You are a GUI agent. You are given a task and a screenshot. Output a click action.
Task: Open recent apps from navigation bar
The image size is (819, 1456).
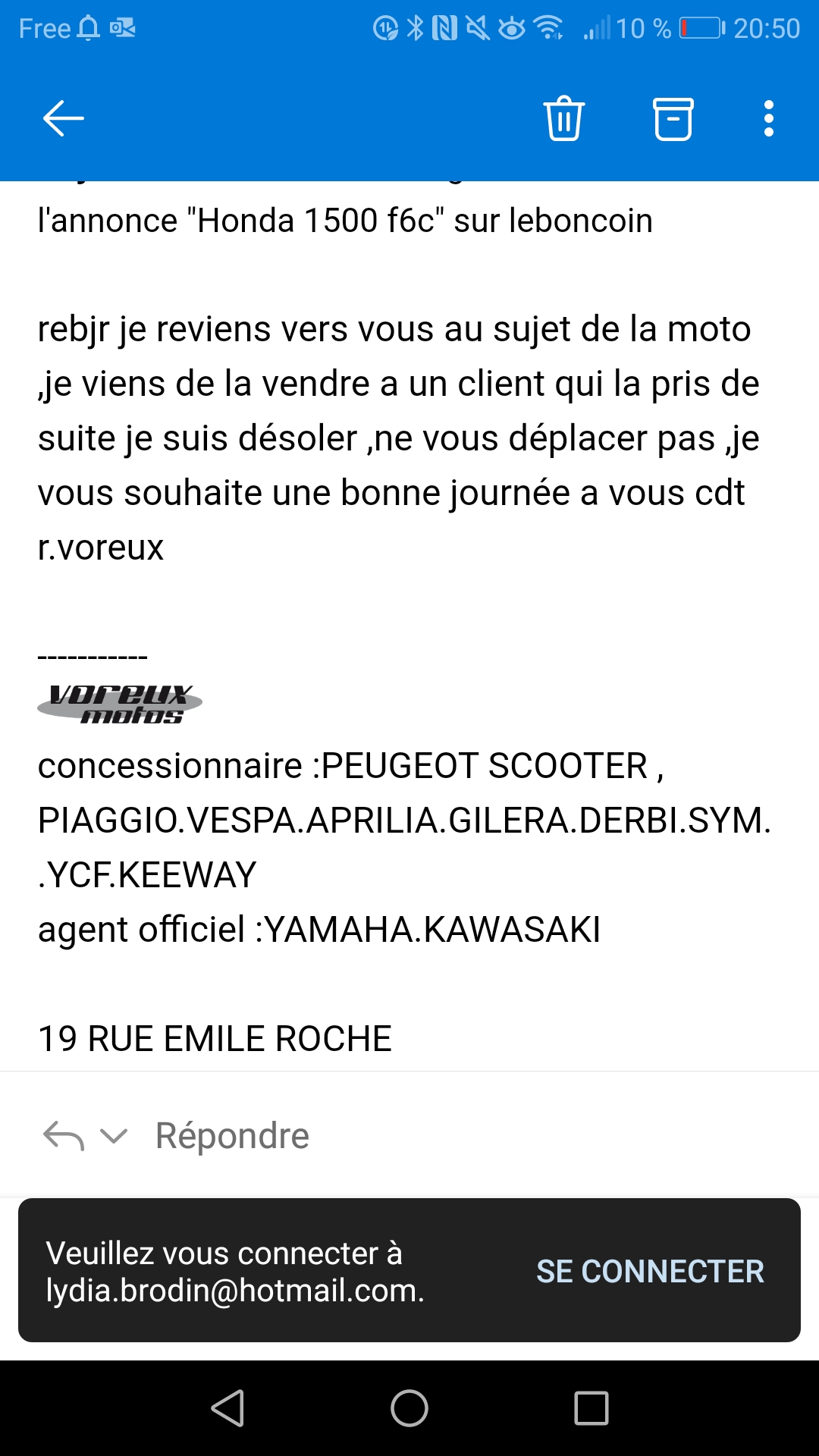point(591,1408)
